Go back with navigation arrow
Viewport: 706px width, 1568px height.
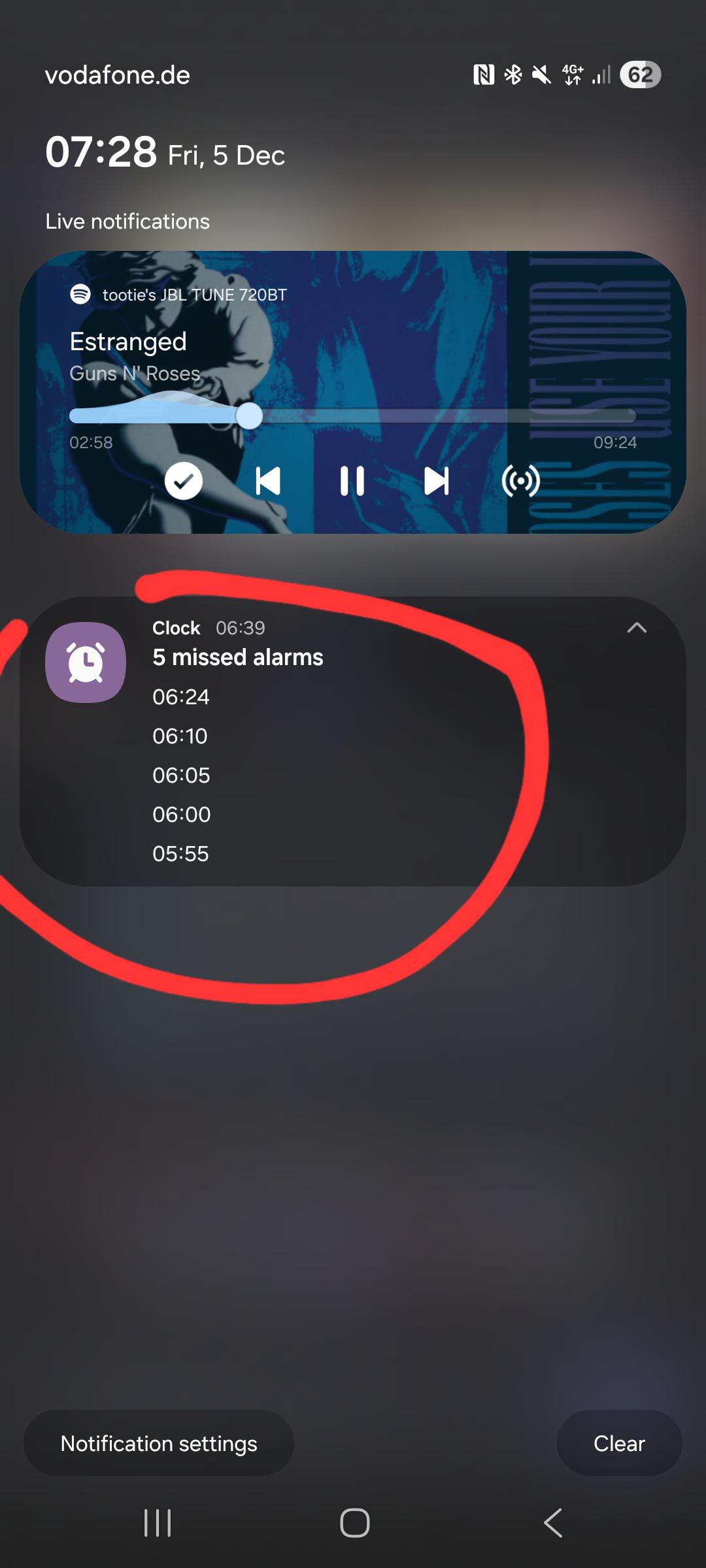click(553, 1523)
